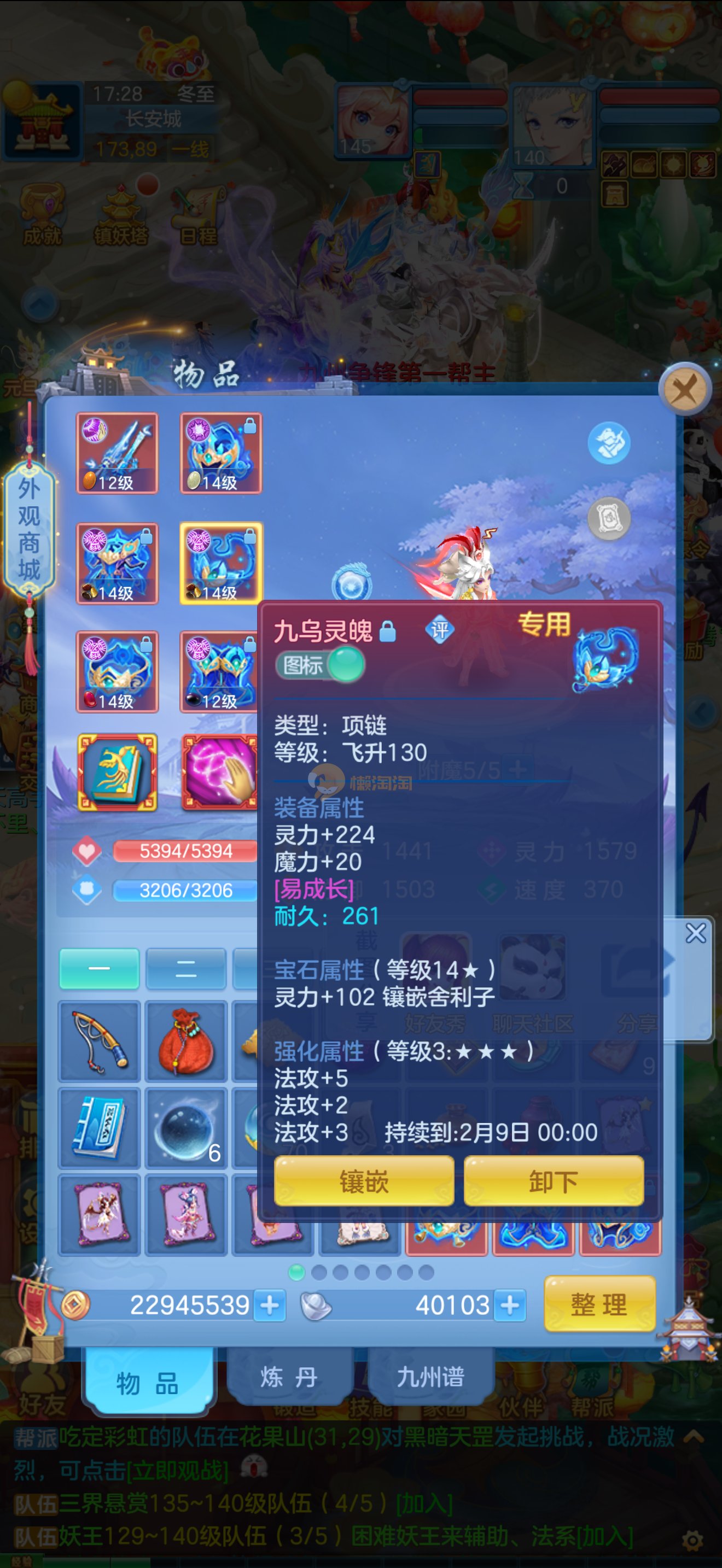
Task: Tap the fishing rod item in bag
Action: coord(99,1042)
